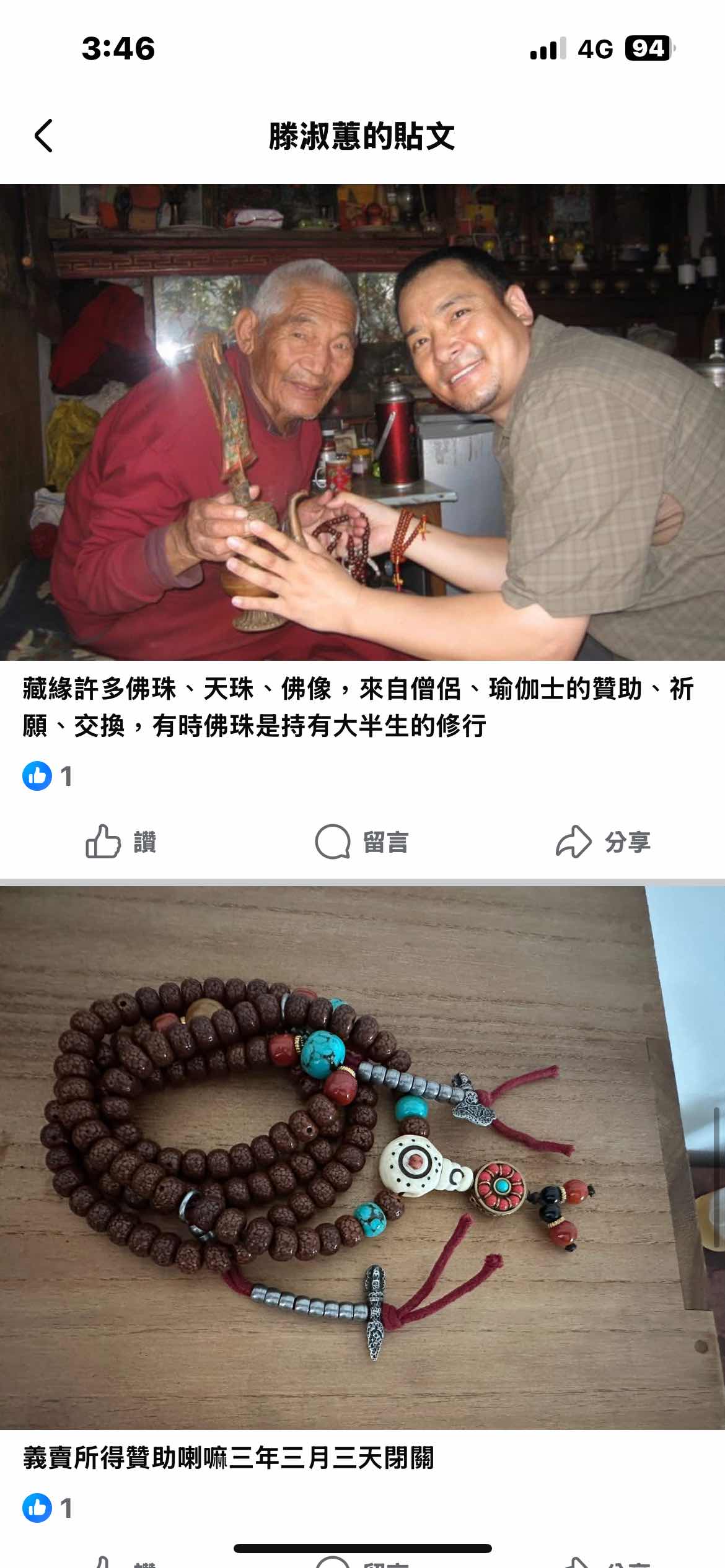Go back from 滕淑蕙's post
This screenshot has width=725, height=1568.
[43, 136]
